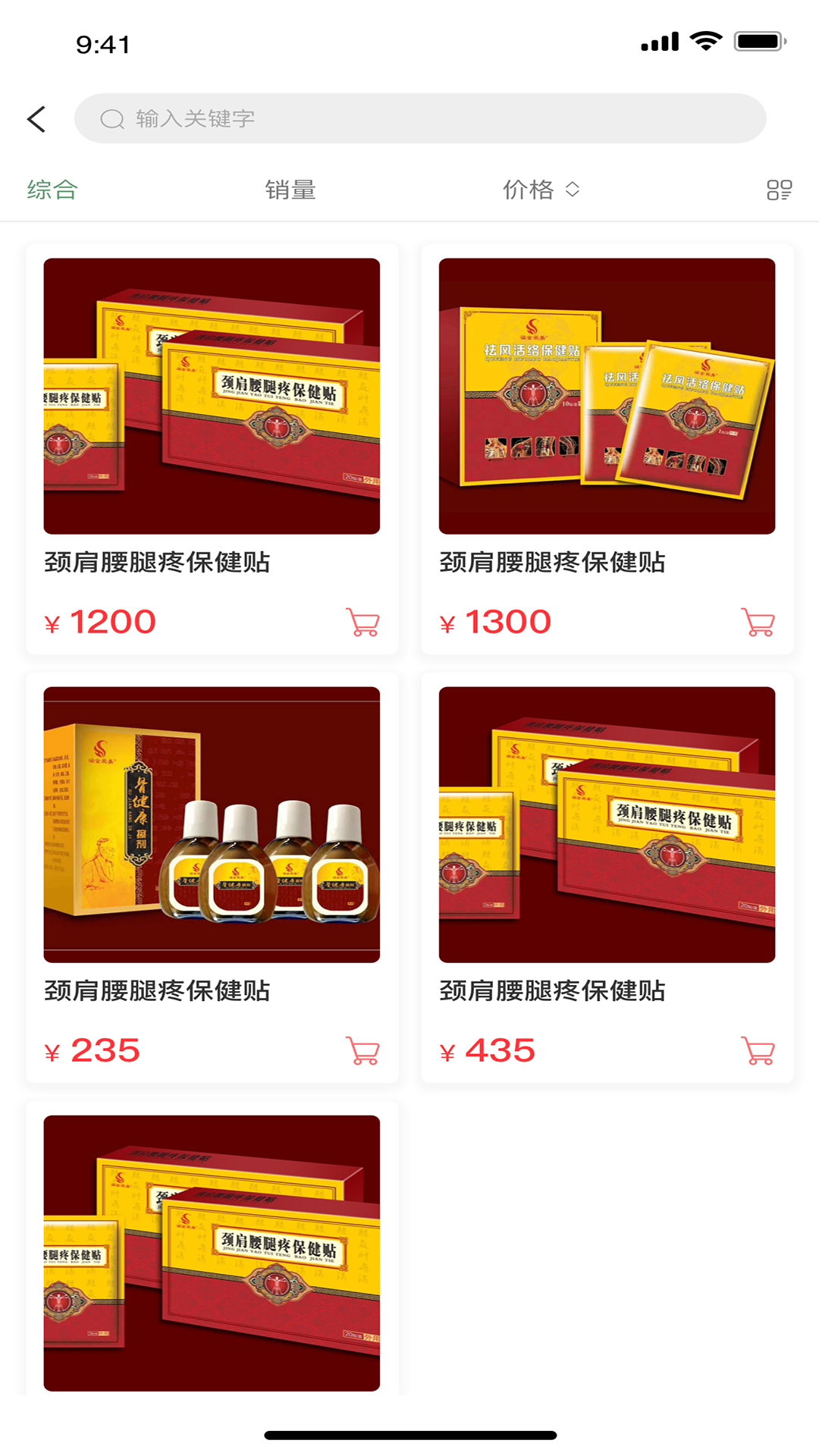Go back to the previous page

pos(36,119)
